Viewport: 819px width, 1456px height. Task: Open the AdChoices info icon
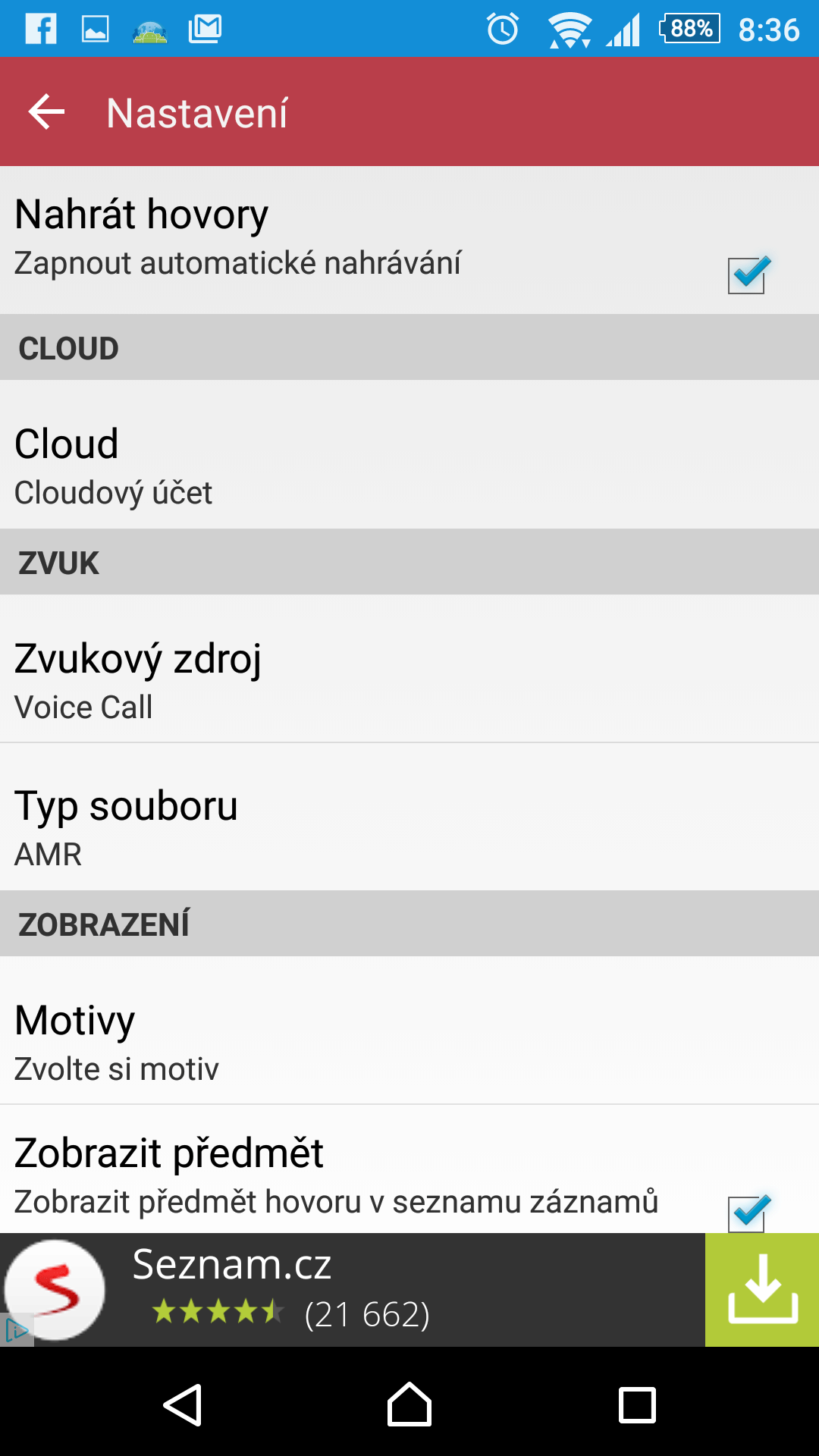tap(17, 1329)
